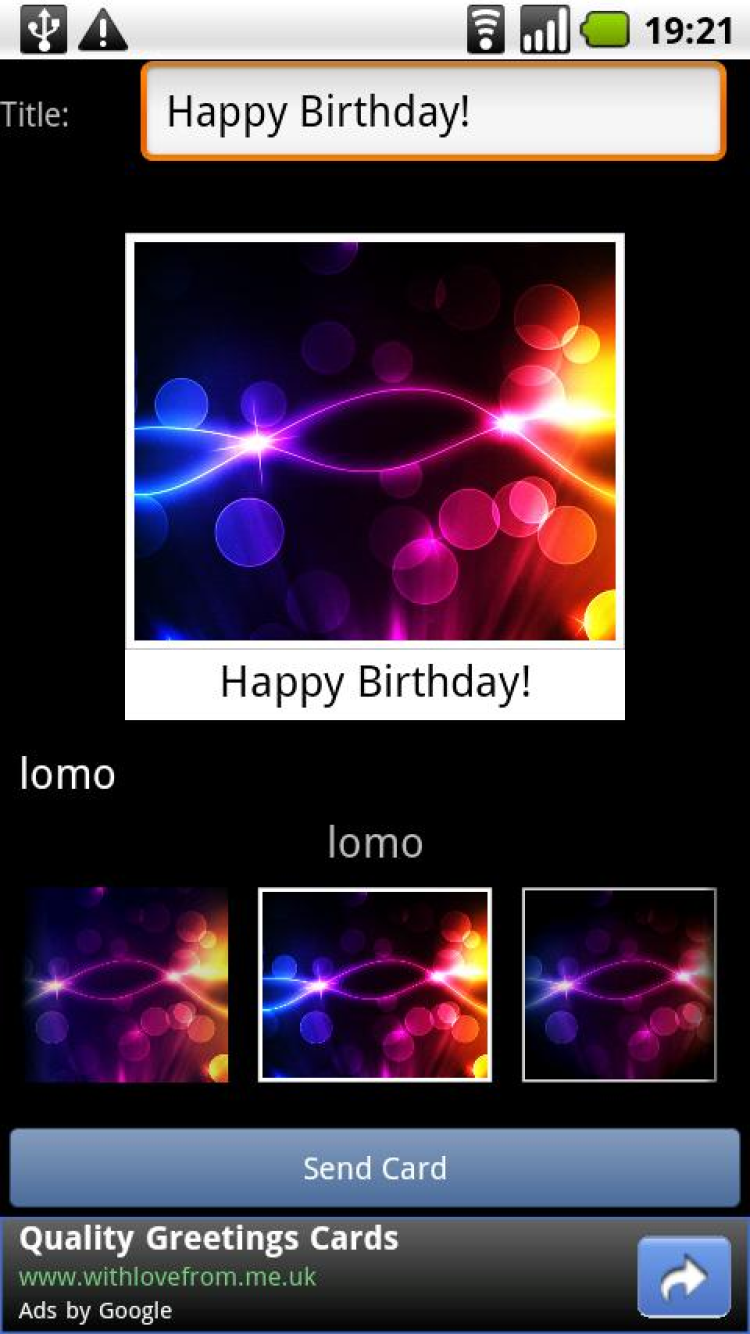Choose the left glowing filter thumbnail
Viewport: 750px width, 1334px height.
pyautogui.click(x=128, y=985)
